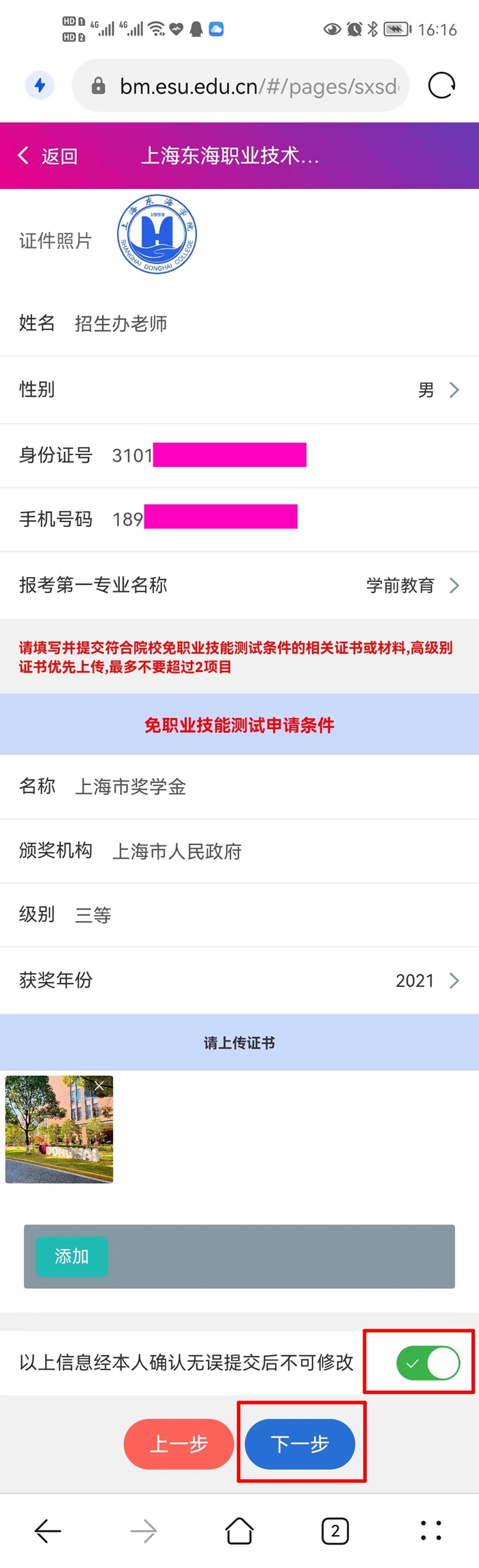Open browser tabs overview
The height and width of the screenshot is (1568, 479).
tap(335, 1530)
